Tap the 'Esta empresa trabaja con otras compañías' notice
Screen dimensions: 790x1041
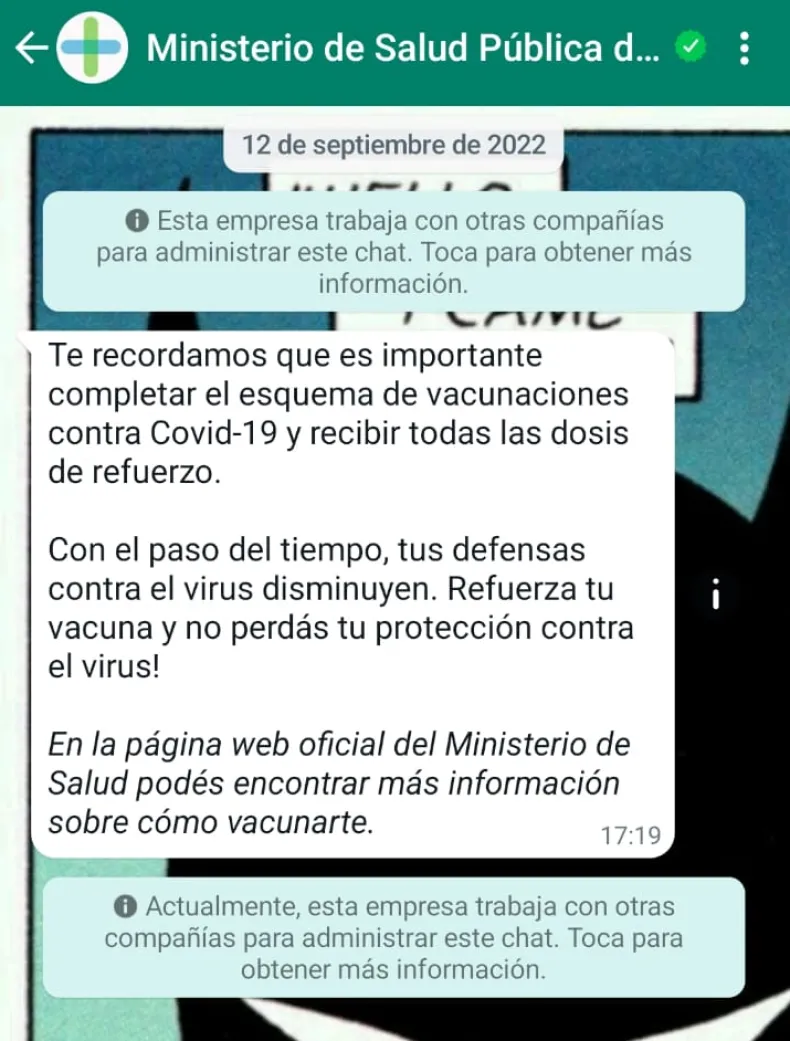point(394,251)
